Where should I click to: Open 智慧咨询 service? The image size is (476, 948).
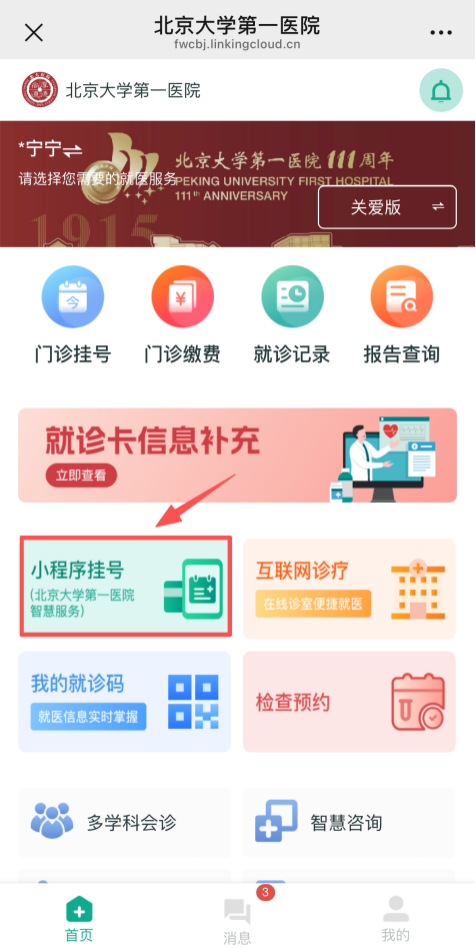pos(349,822)
